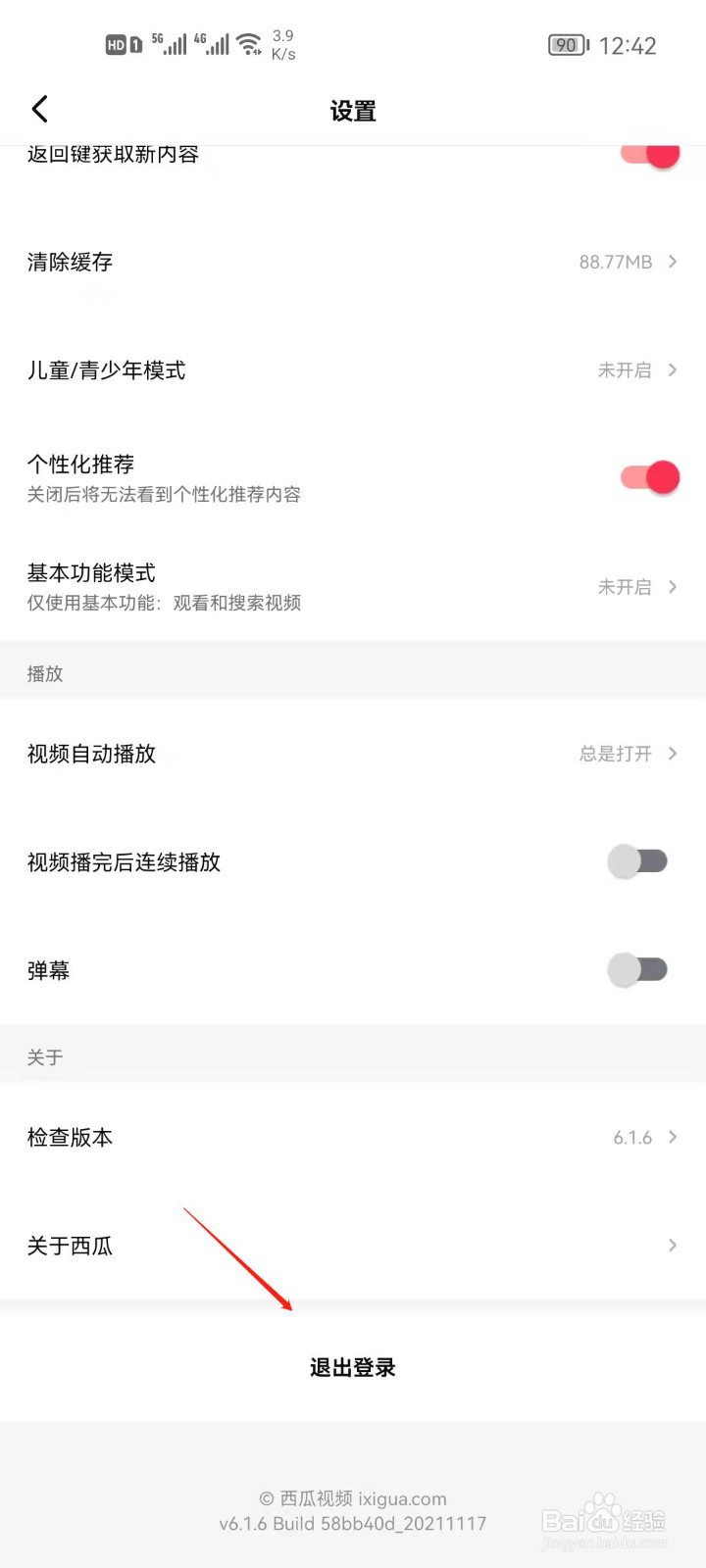Tap the battery level indicator
Screen dimensions: 706x1568
pyautogui.click(x=567, y=44)
